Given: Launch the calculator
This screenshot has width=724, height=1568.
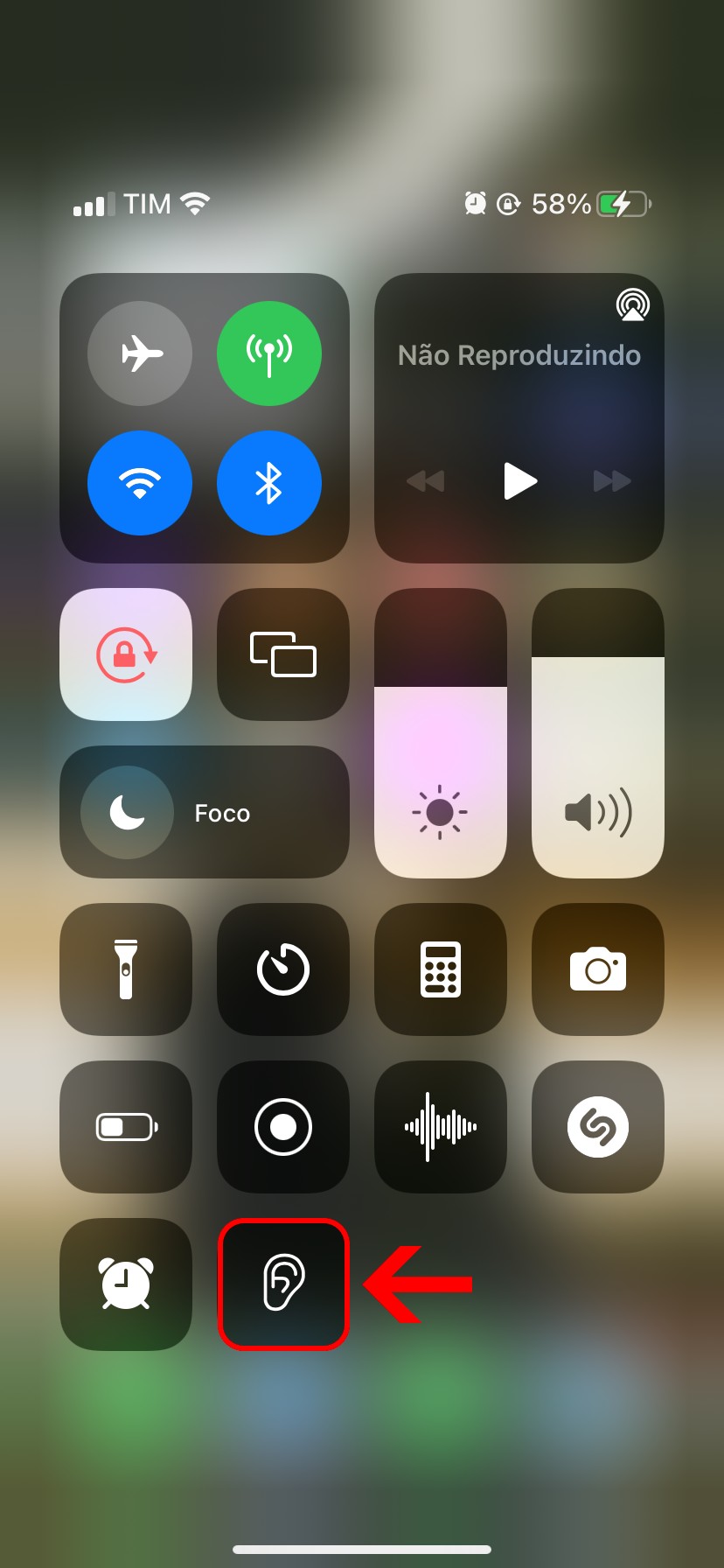Looking at the screenshot, I should click(x=441, y=969).
